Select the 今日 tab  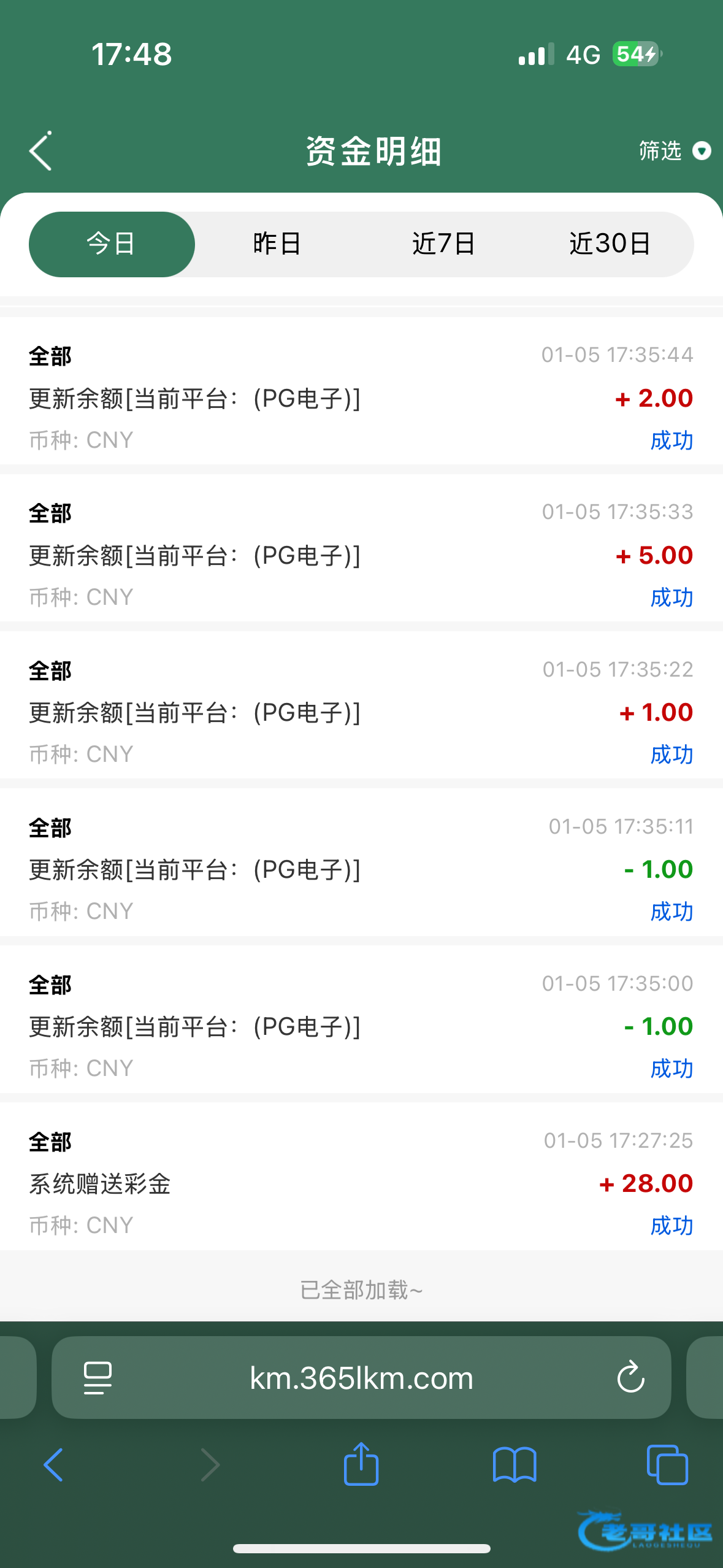click(x=112, y=244)
